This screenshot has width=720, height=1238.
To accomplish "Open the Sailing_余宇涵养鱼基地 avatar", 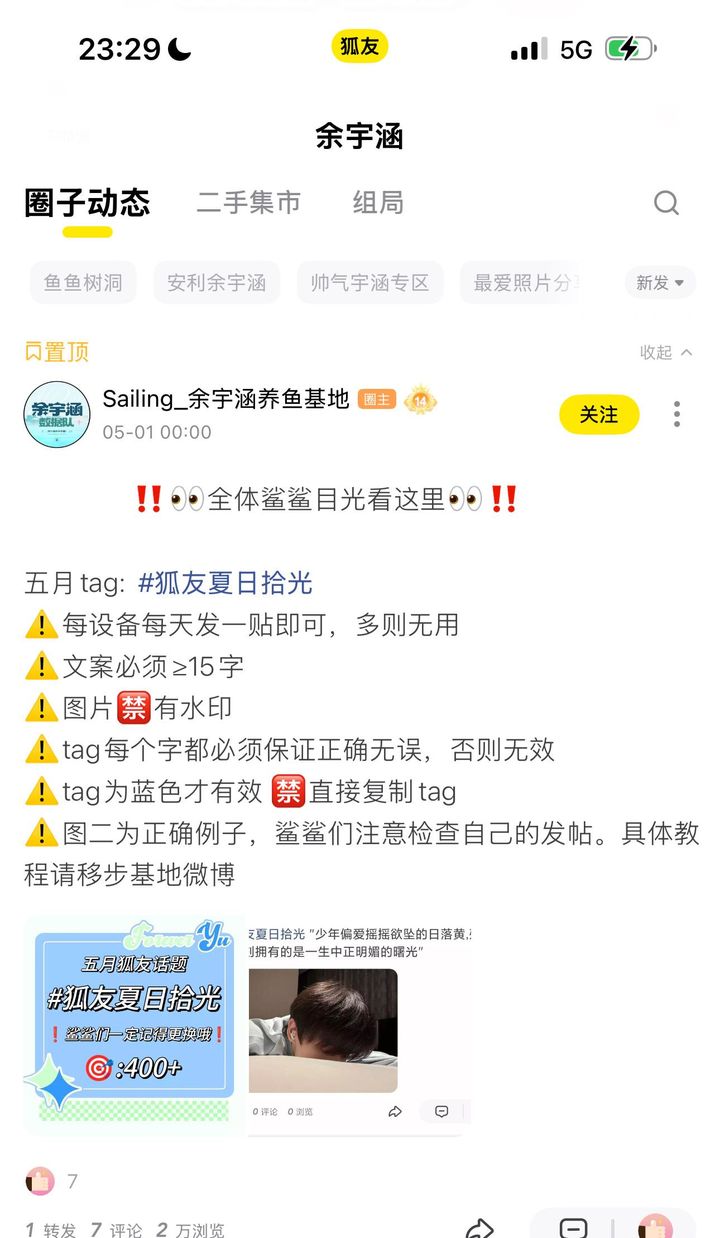I will click(x=57, y=414).
